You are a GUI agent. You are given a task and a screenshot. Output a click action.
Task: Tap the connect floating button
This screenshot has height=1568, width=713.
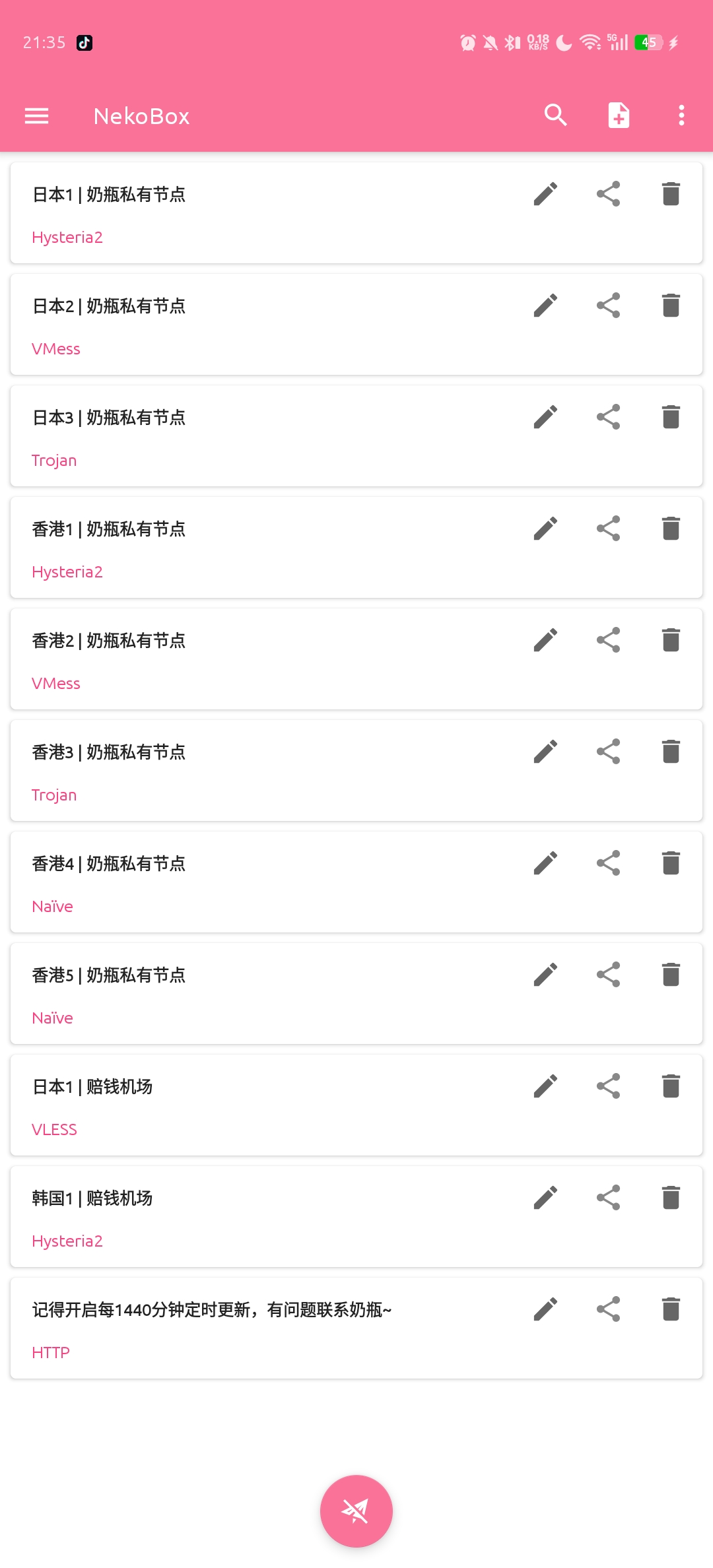[356, 1511]
